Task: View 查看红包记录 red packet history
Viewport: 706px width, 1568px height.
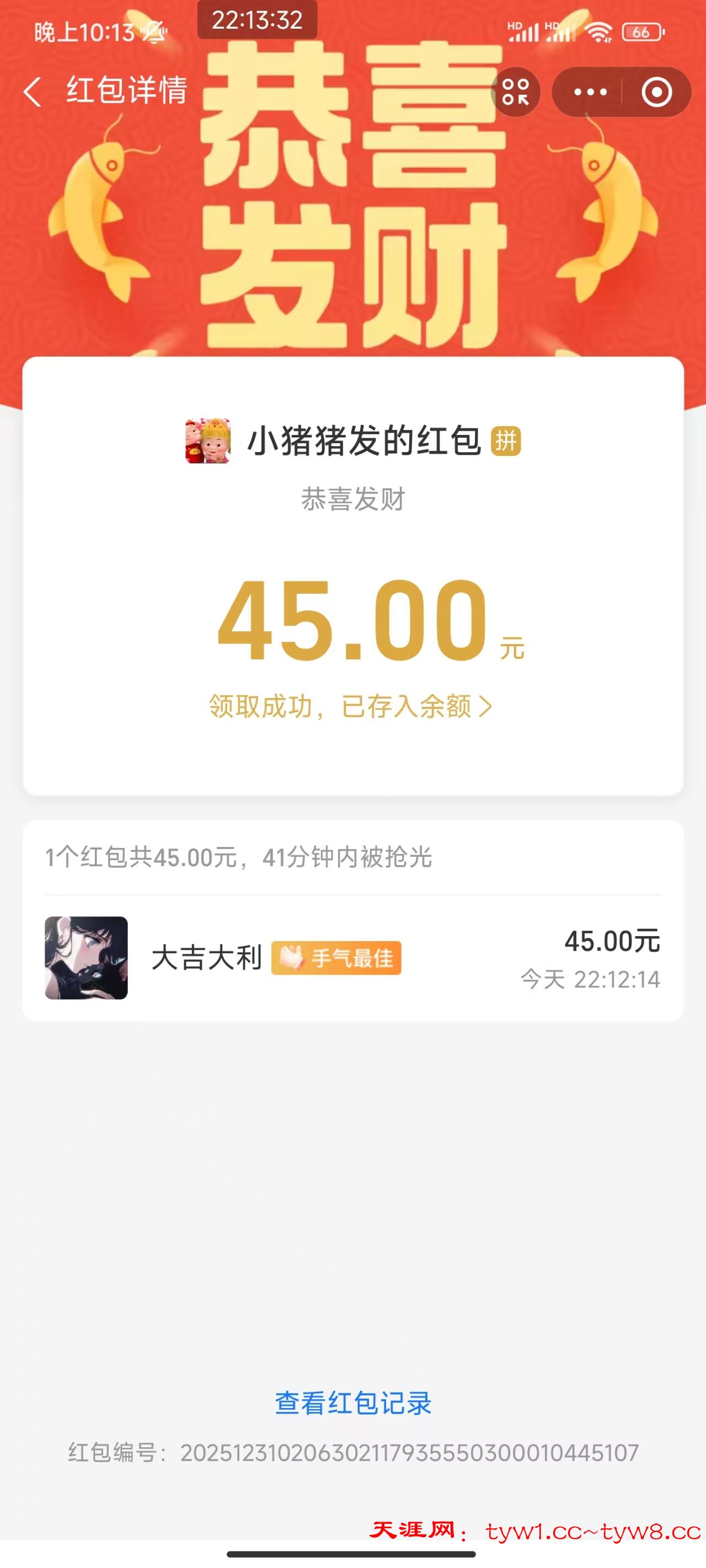Action: (352, 1403)
